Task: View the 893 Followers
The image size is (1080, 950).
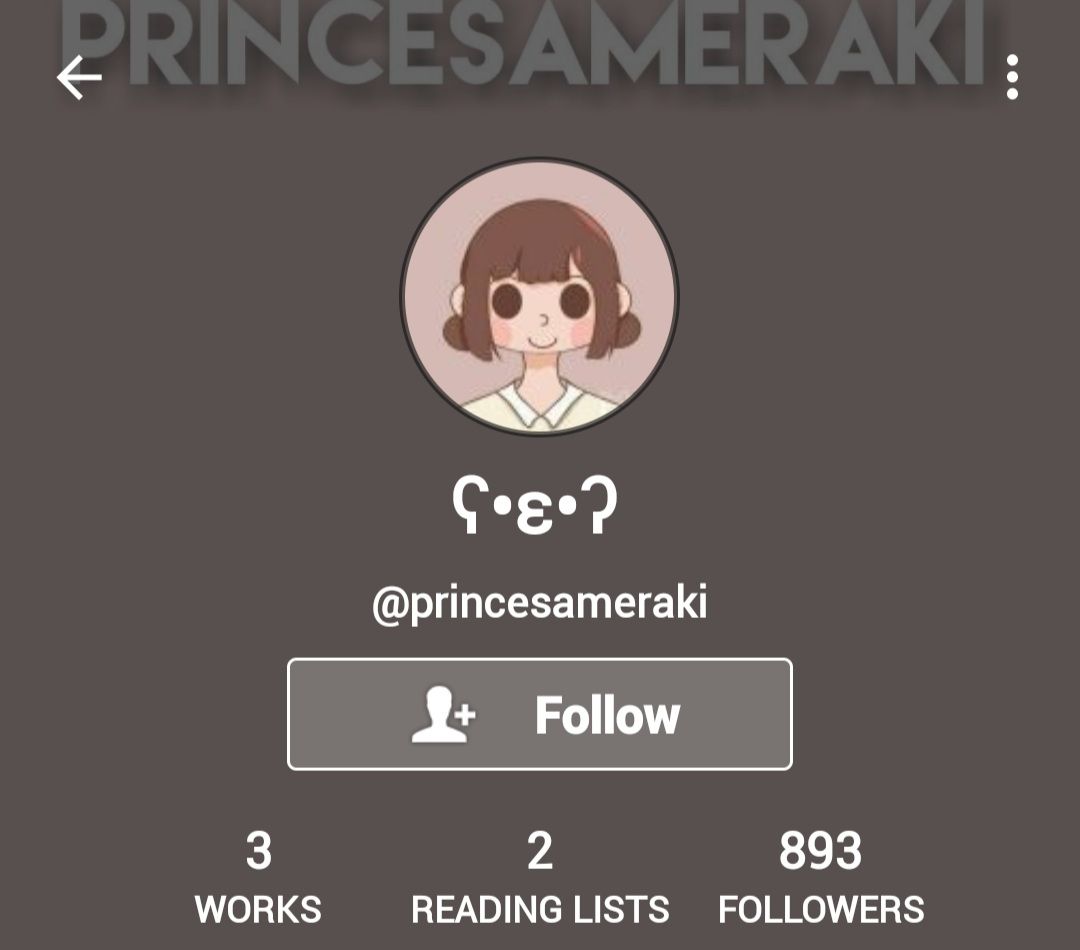Action: [821, 878]
